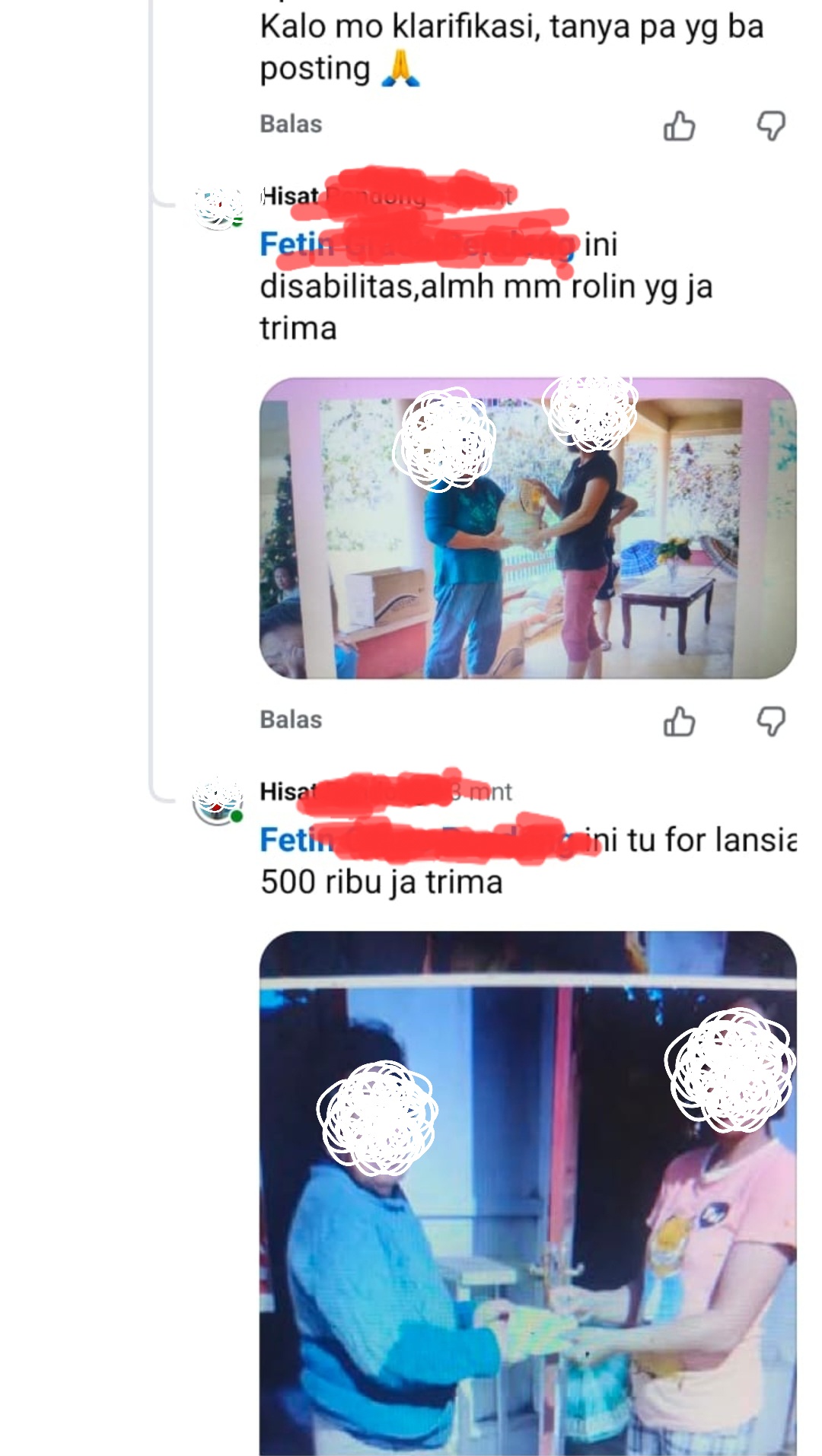This screenshot has height=1456, width=822.
Task: Open the profile picture beside the 'disabilitas' comment
Action: [x=218, y=207]
